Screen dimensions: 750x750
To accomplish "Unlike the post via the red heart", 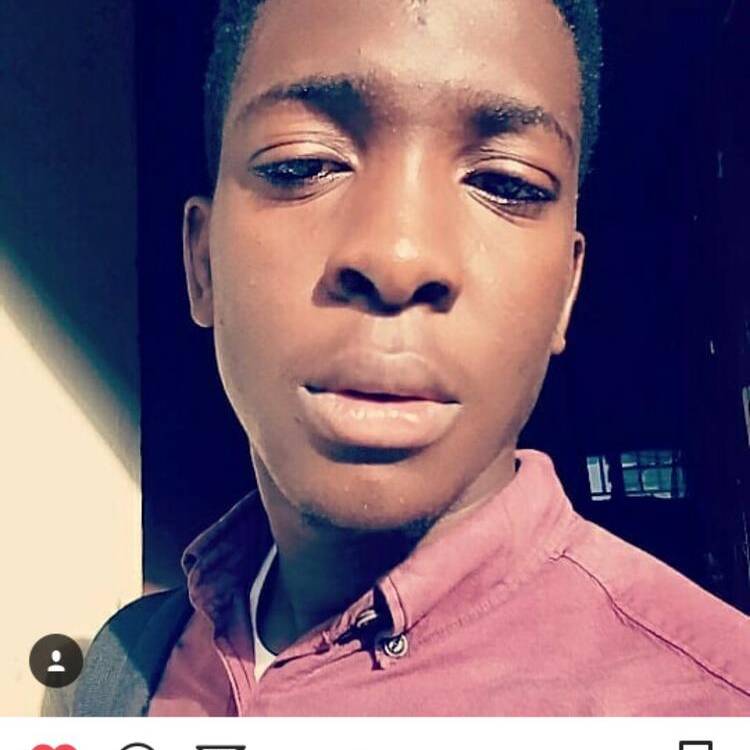I will [53, 746].
